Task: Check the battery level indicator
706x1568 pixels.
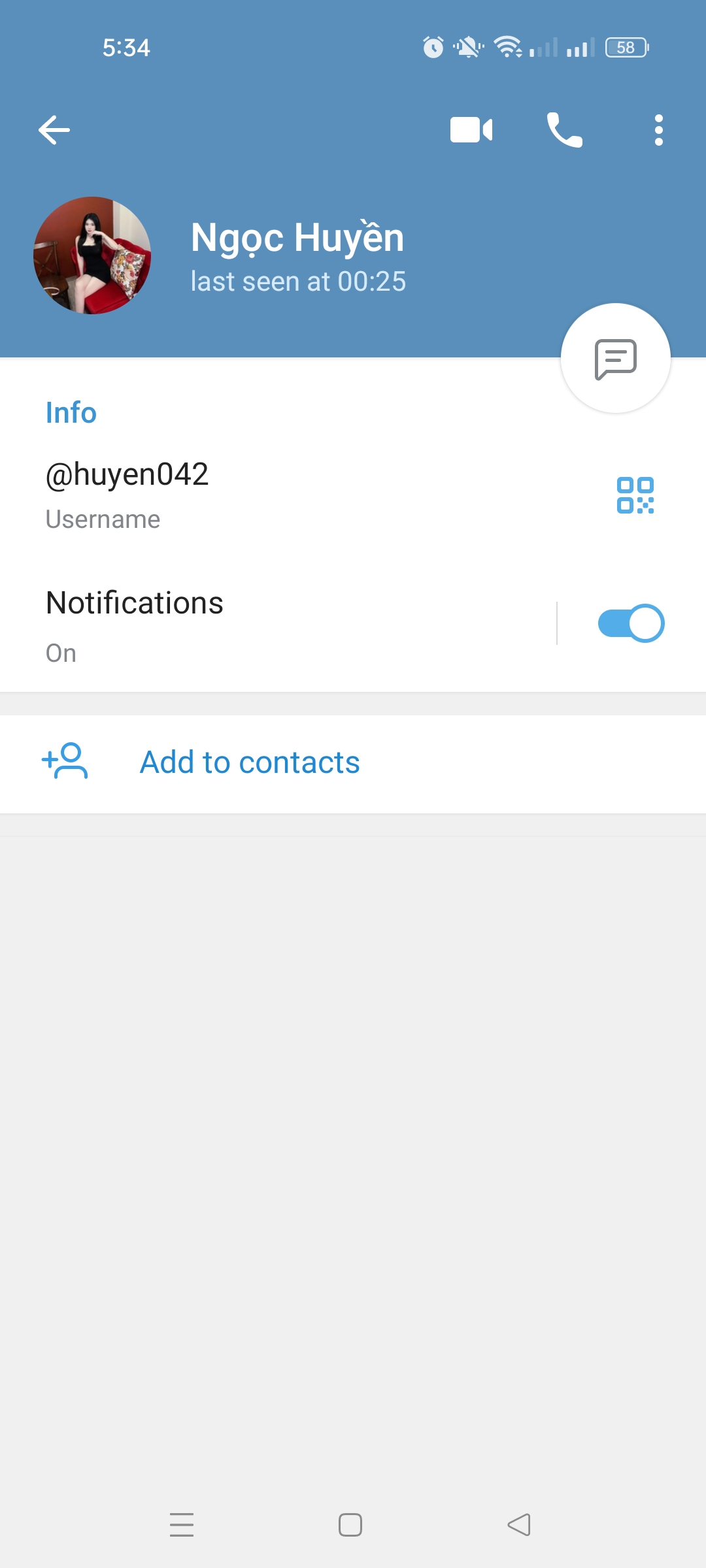Action: pos(625,46)
